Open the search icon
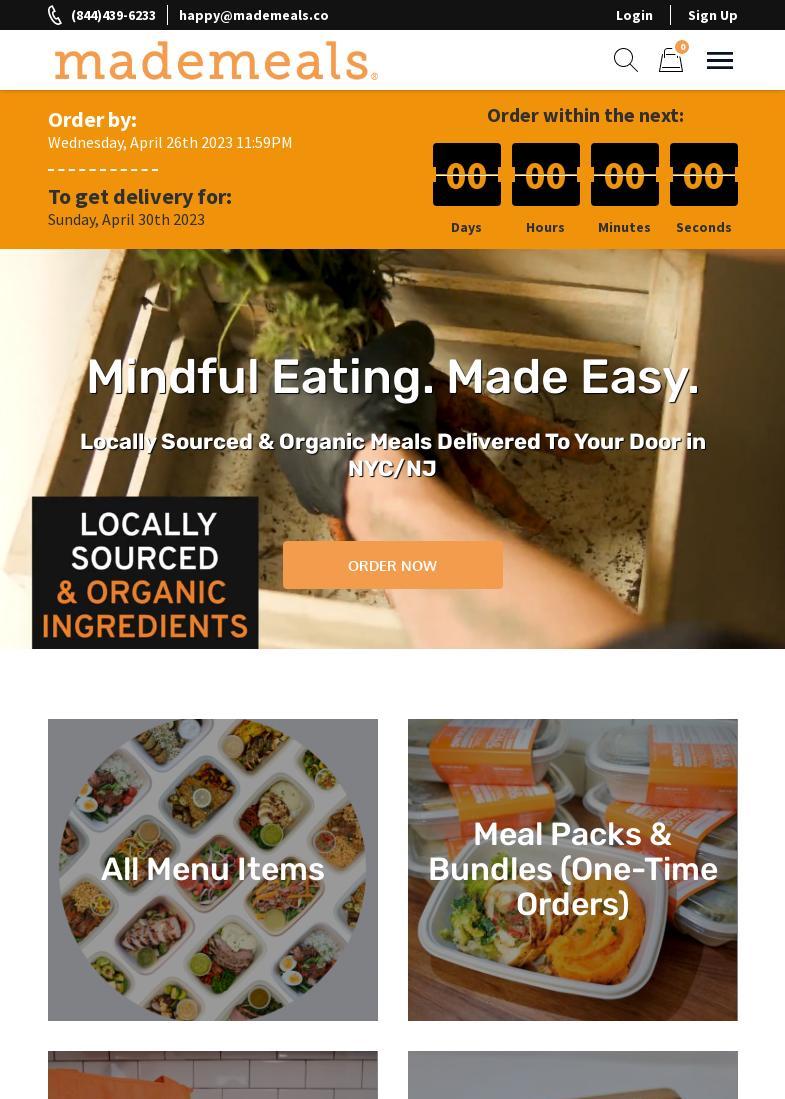The height and width of the screenshot is (1099, 785). pos(626,61)
